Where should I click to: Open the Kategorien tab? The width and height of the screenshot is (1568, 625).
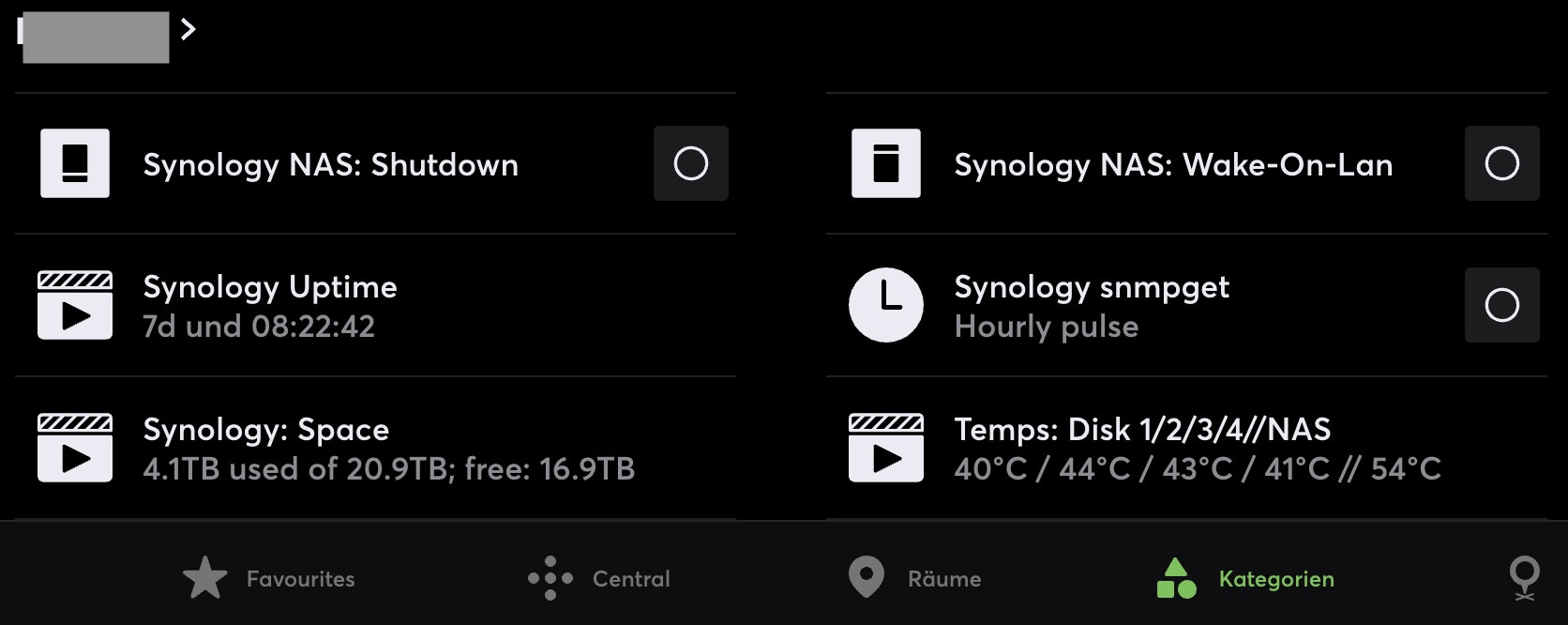point(1245,578)
